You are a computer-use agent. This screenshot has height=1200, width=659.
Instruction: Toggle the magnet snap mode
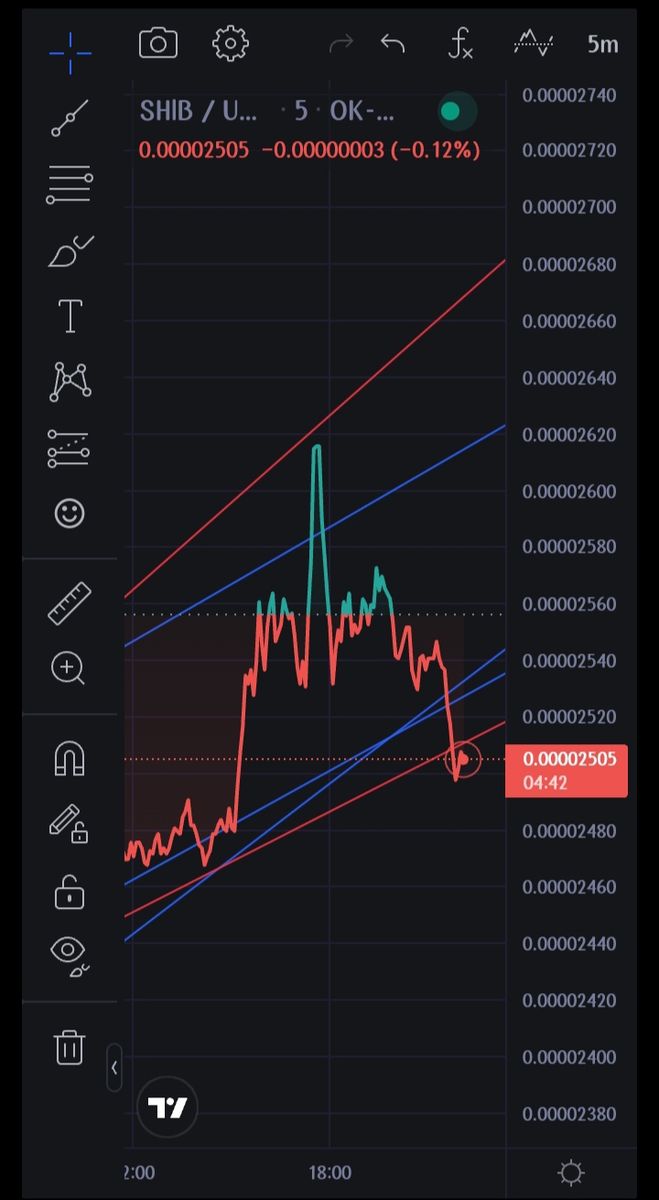click(70, 760)
